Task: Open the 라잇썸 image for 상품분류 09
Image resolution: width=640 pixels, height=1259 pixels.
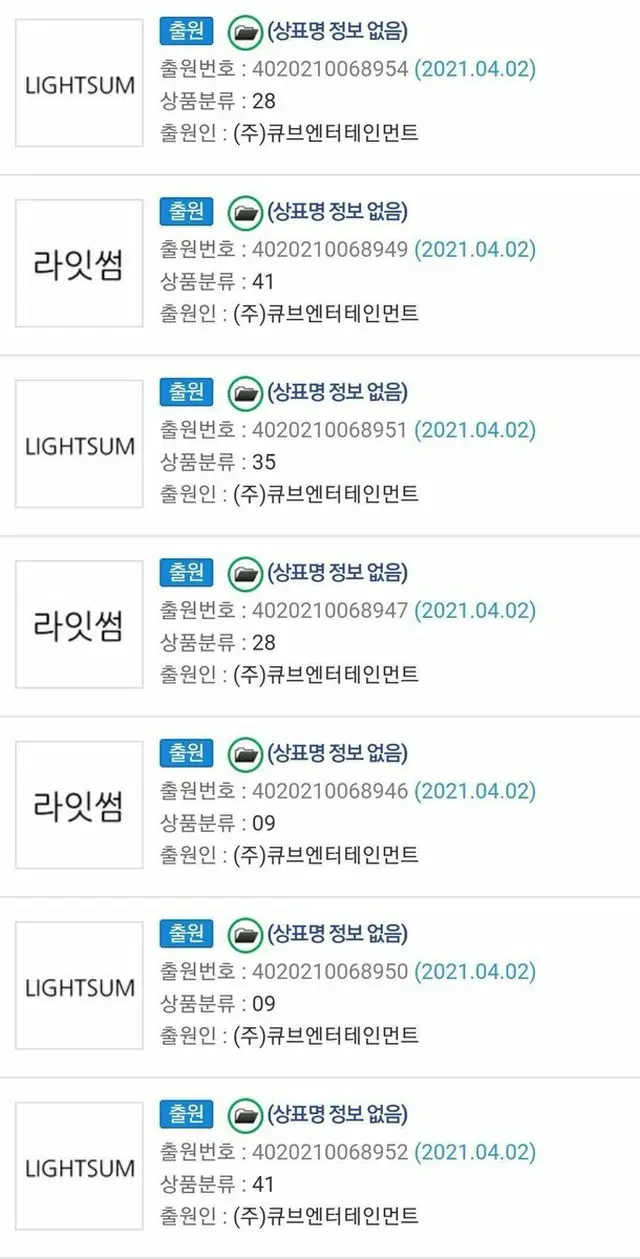Action: pyautogui.click(x=79, y=804)
